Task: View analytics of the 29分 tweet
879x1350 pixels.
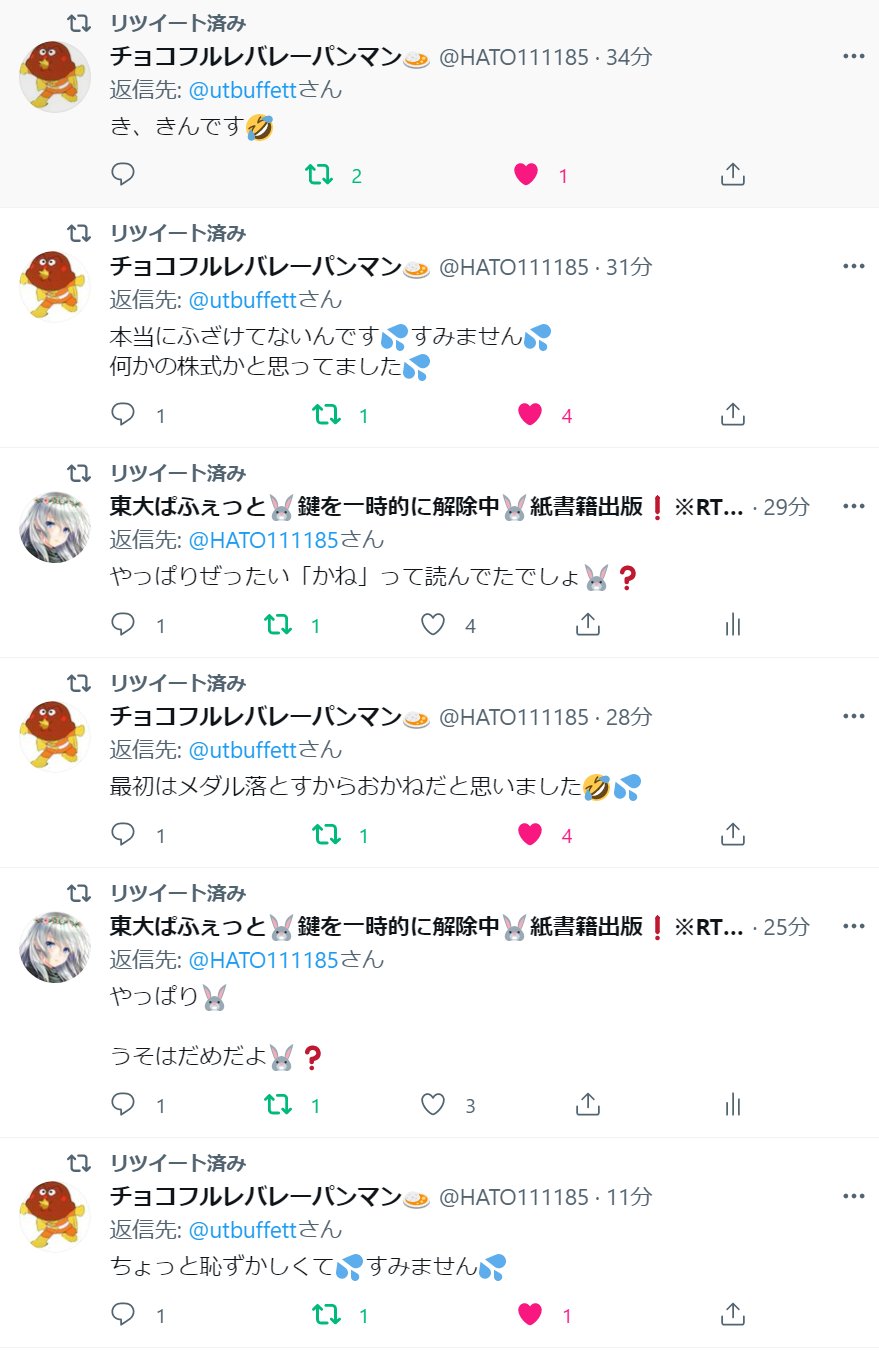Action: [733, 625]
